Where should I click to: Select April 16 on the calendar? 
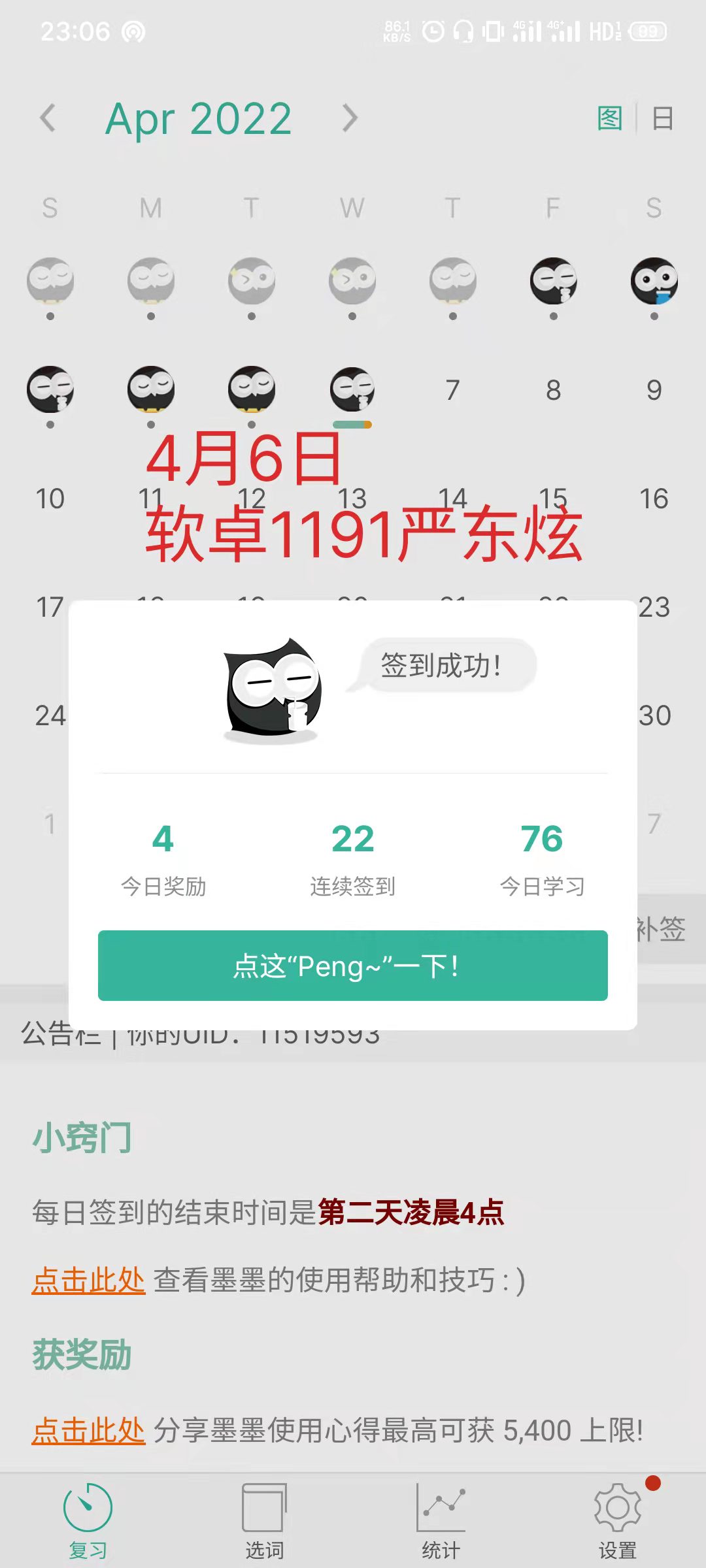coord(654,498)
